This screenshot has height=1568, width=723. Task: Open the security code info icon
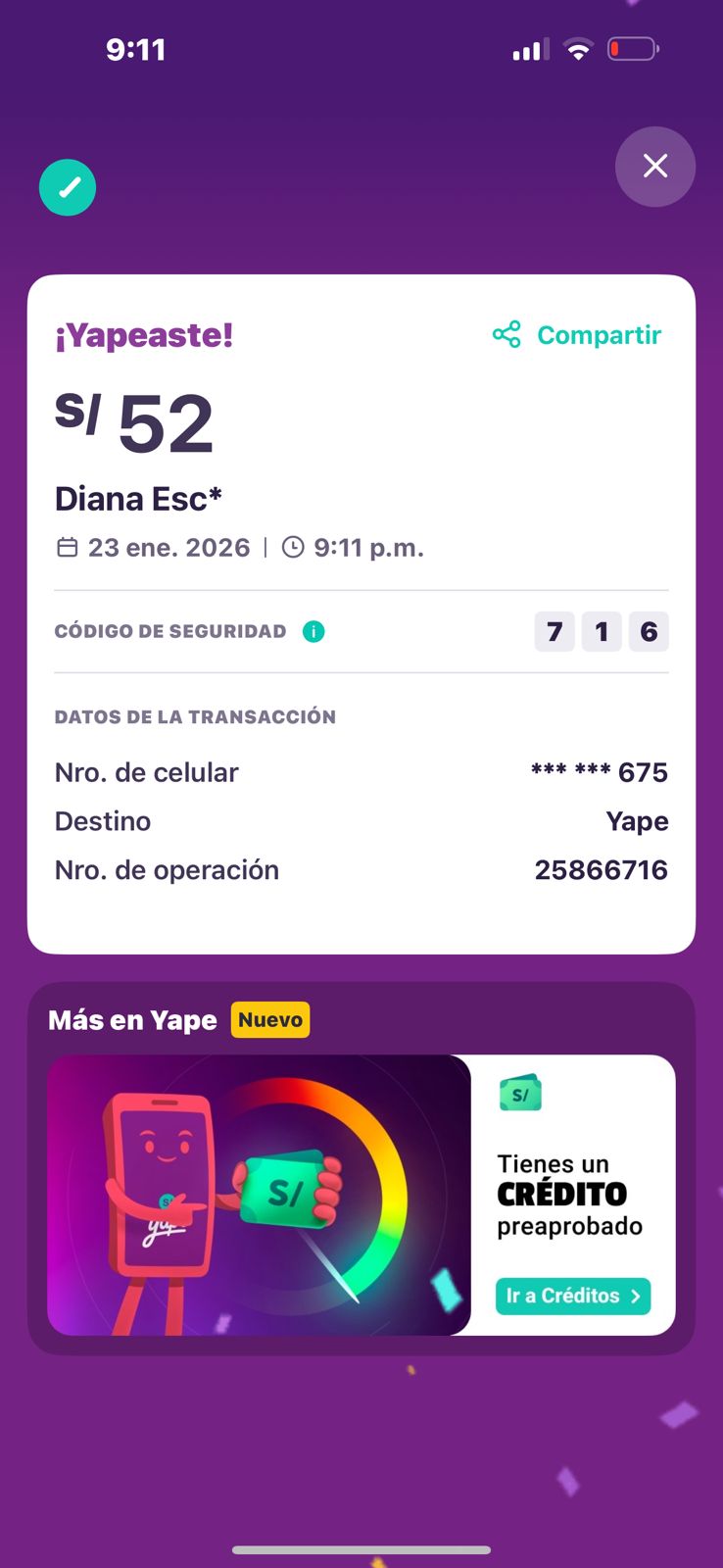point(313,632)
